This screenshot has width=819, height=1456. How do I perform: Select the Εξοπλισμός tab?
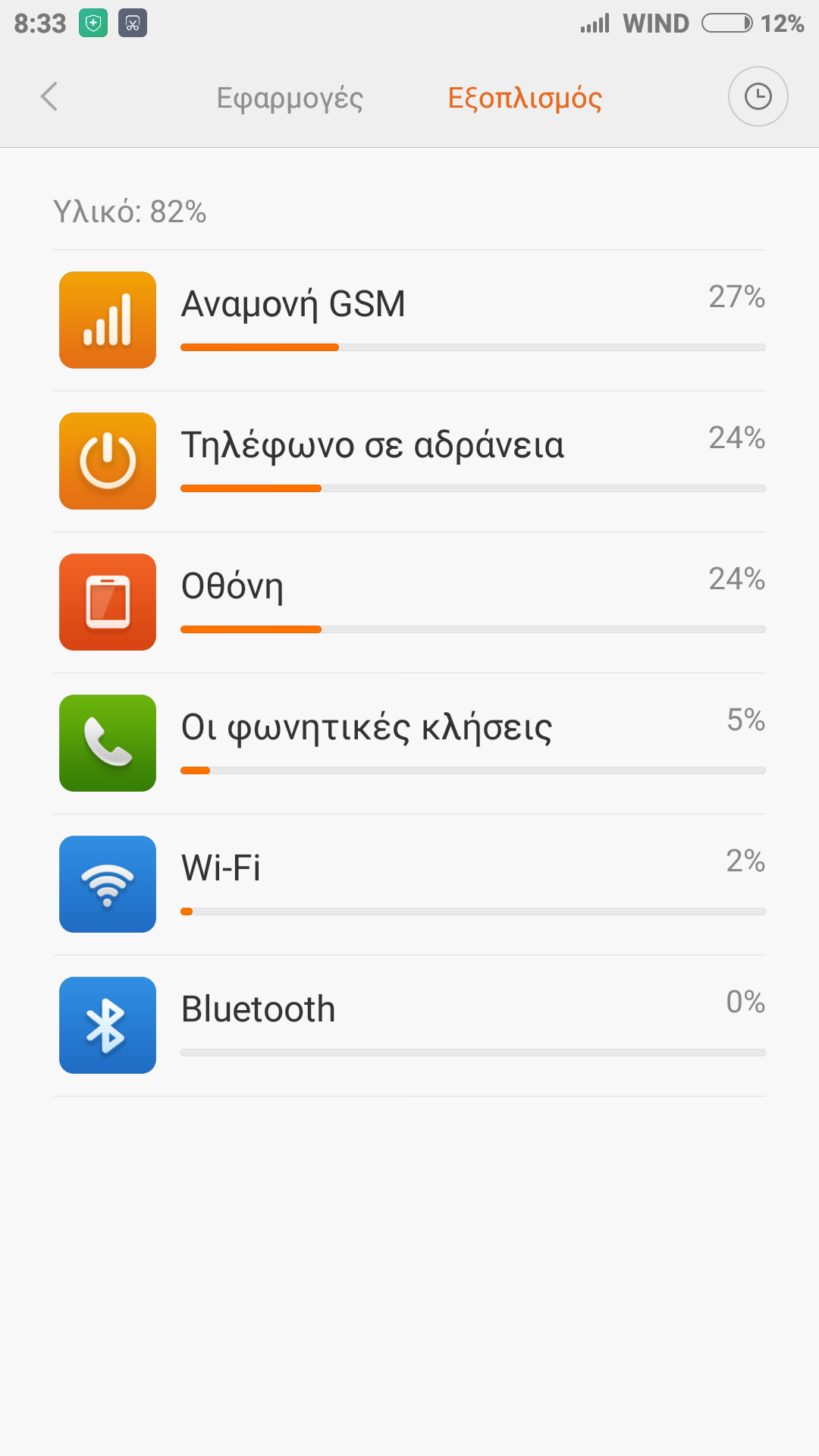click(525, 99)
